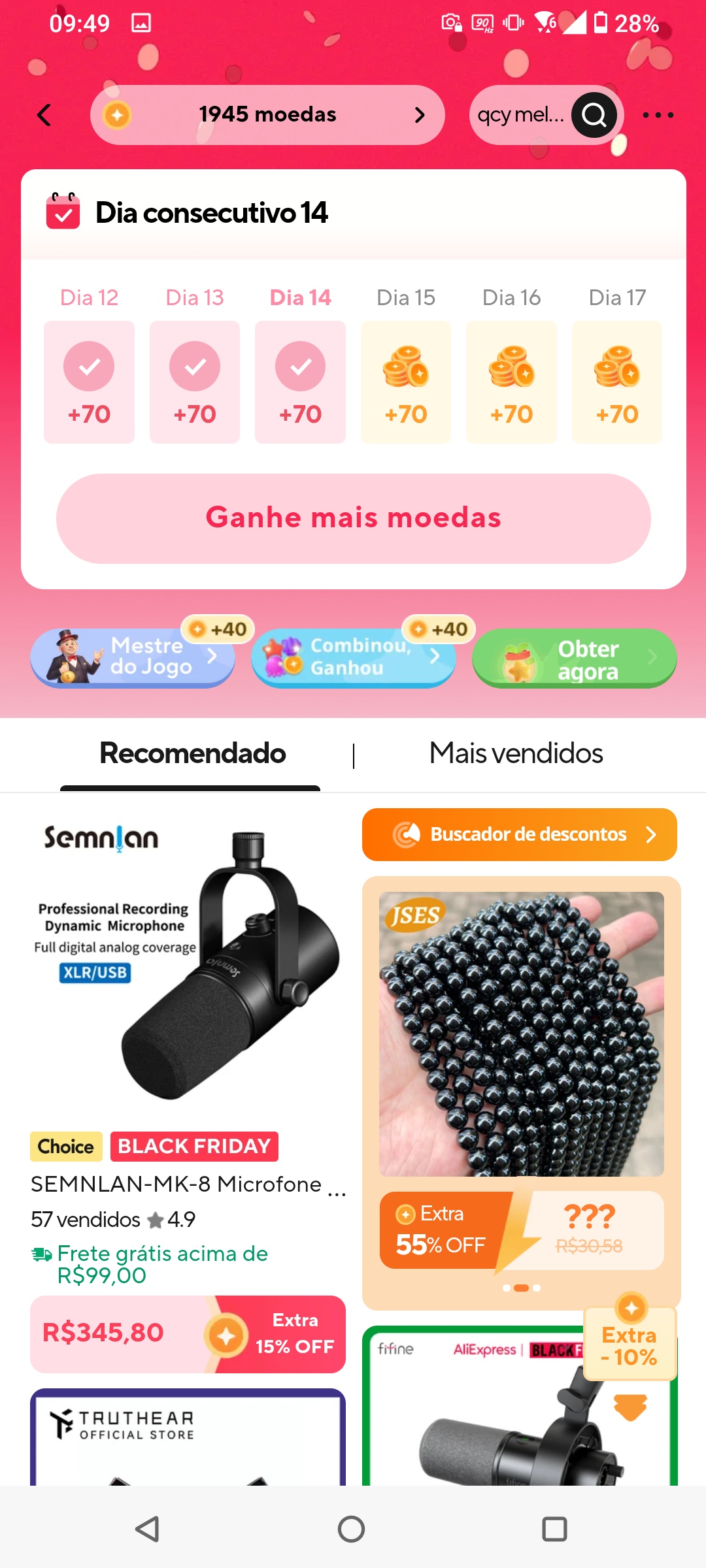Select the Recomendado tab
Image resolution: width=706 pixels, height=1568 pixels.
coord(192,753)
